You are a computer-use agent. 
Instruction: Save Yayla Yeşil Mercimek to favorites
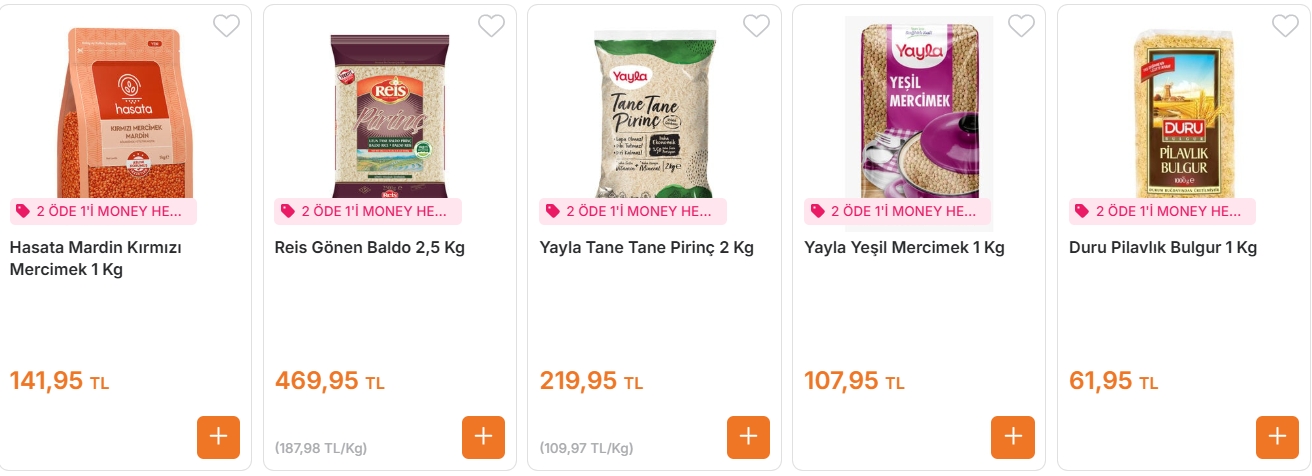pos(1021,26)
